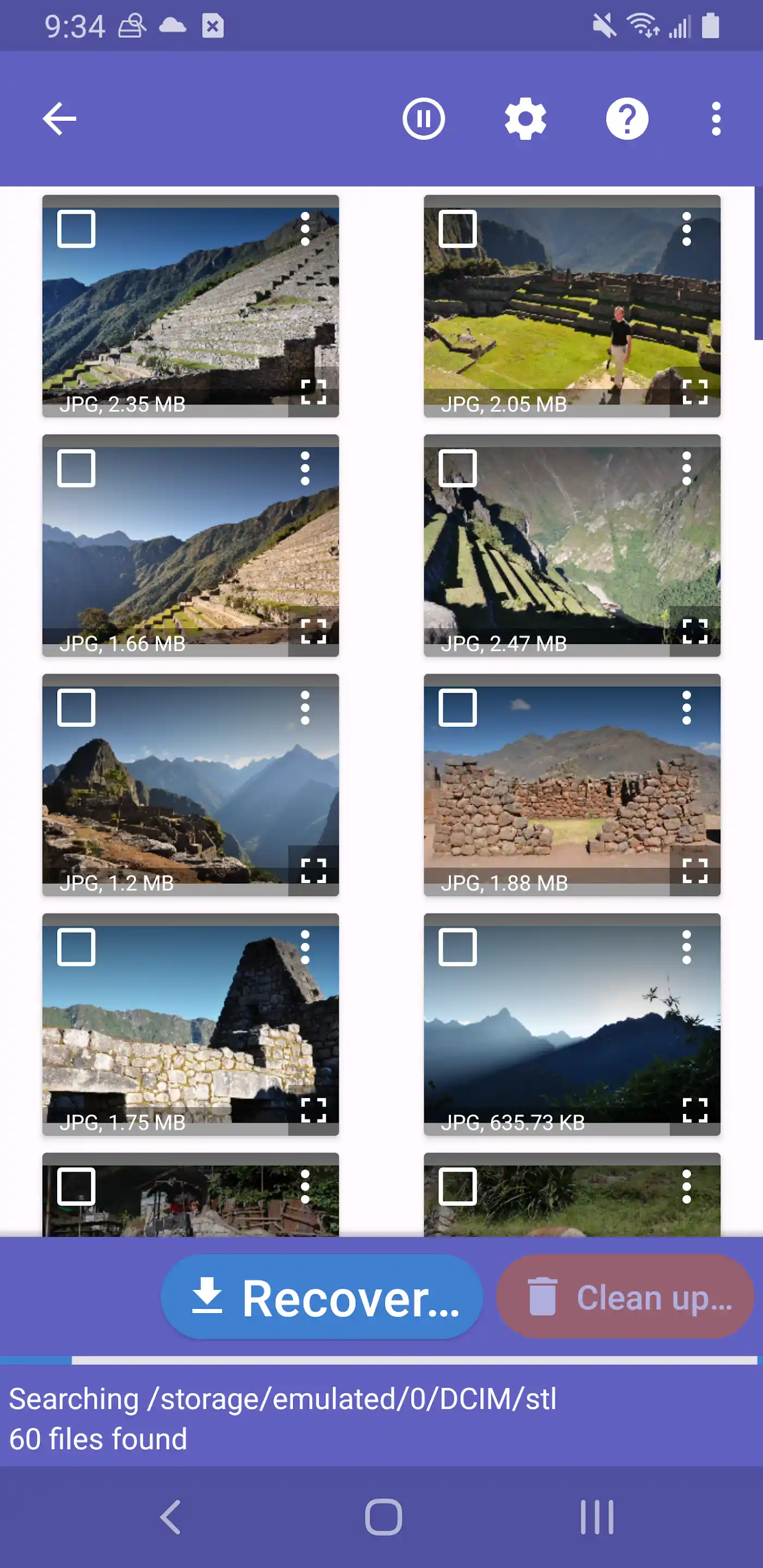
Task: Open options for the 2.35 MB photo
Action: point(305,229)
